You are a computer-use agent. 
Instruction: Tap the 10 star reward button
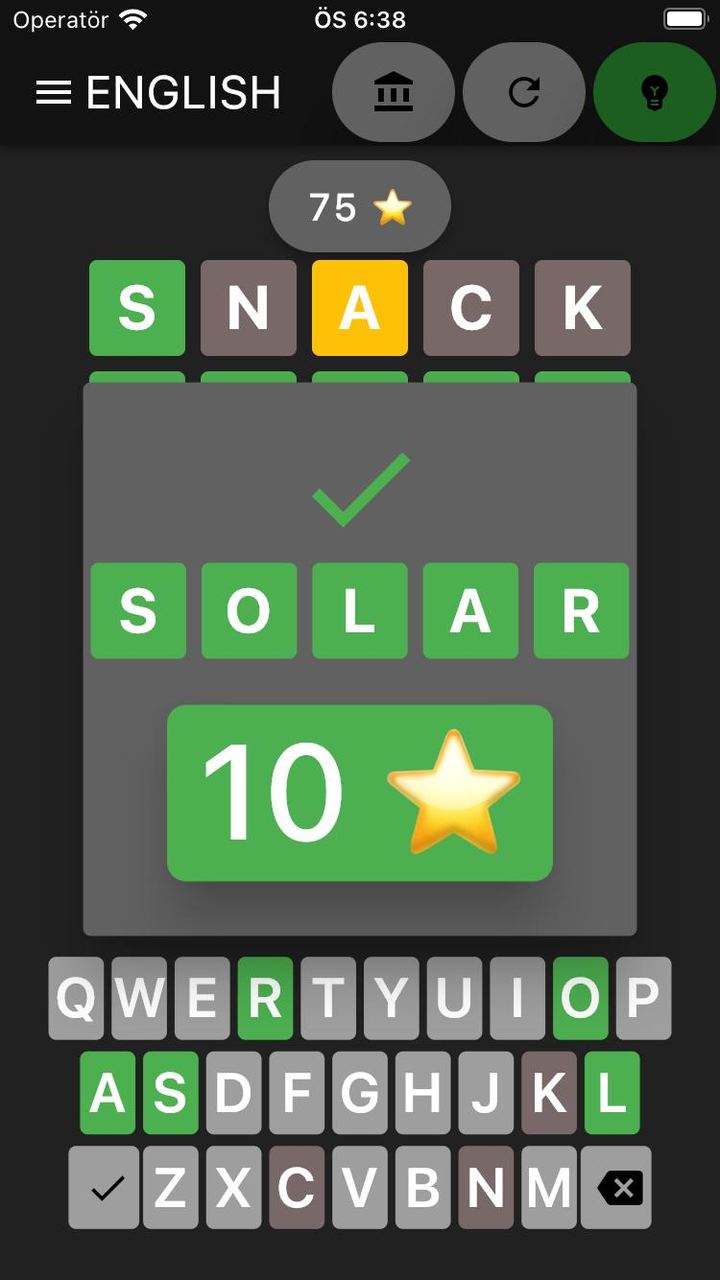pos(360,792)
